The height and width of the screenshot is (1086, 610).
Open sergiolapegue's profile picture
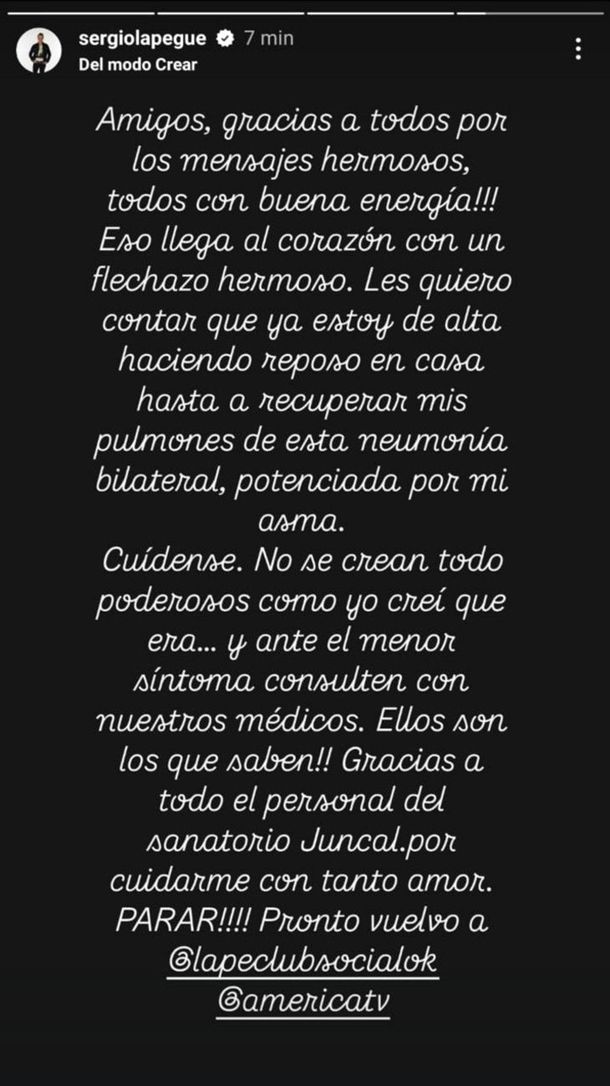click(39, 50)
